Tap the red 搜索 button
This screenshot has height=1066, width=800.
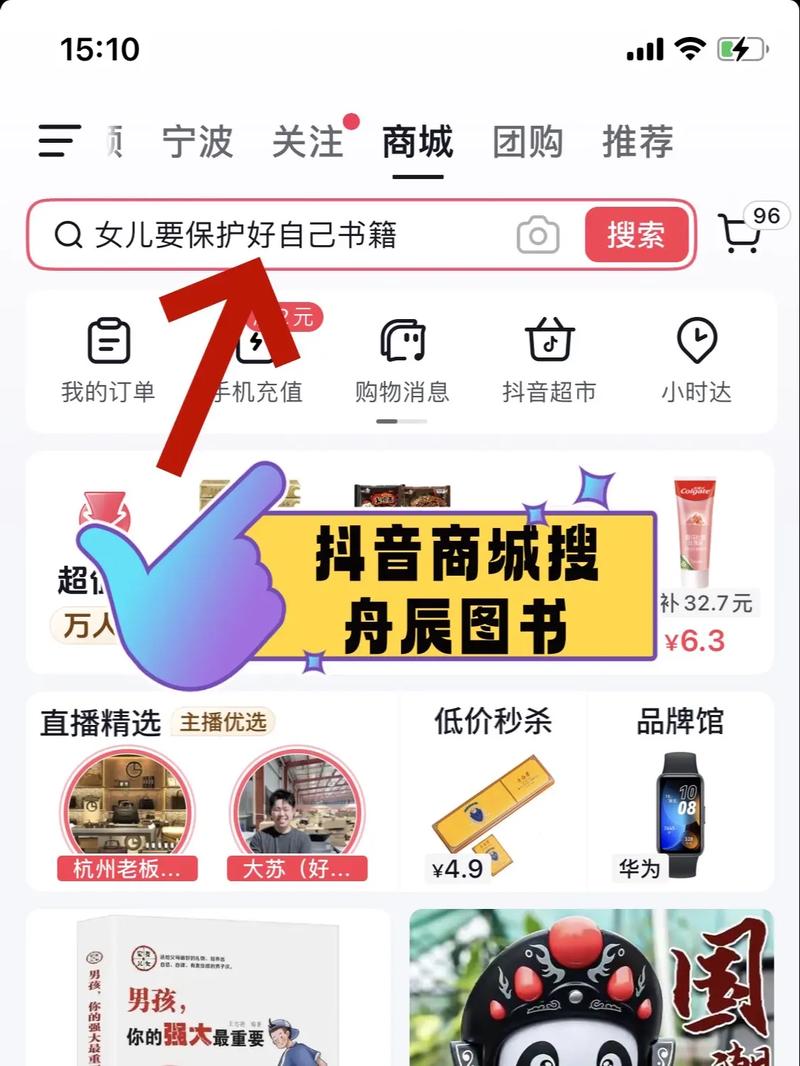(637, 235)
